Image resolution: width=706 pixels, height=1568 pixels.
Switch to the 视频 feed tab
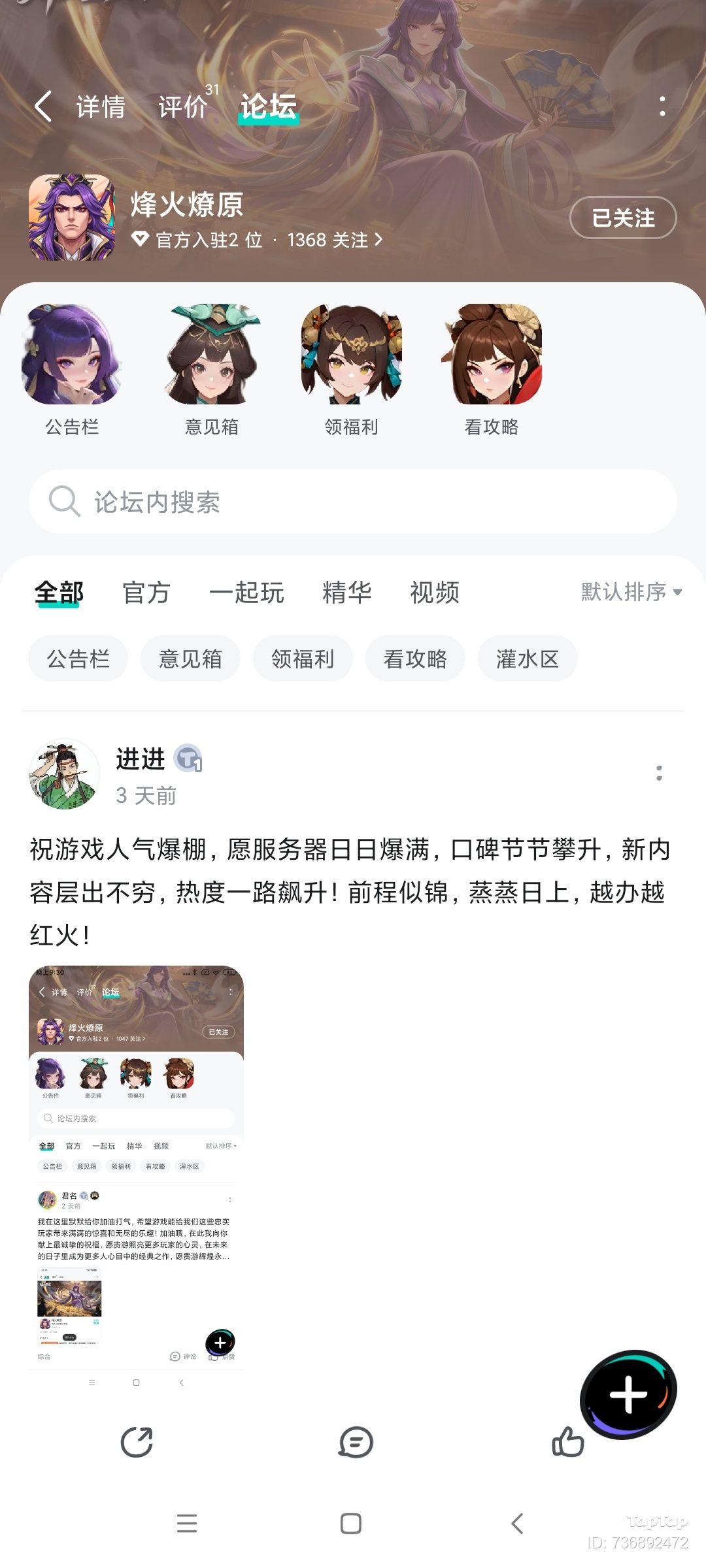pos(435,593)
